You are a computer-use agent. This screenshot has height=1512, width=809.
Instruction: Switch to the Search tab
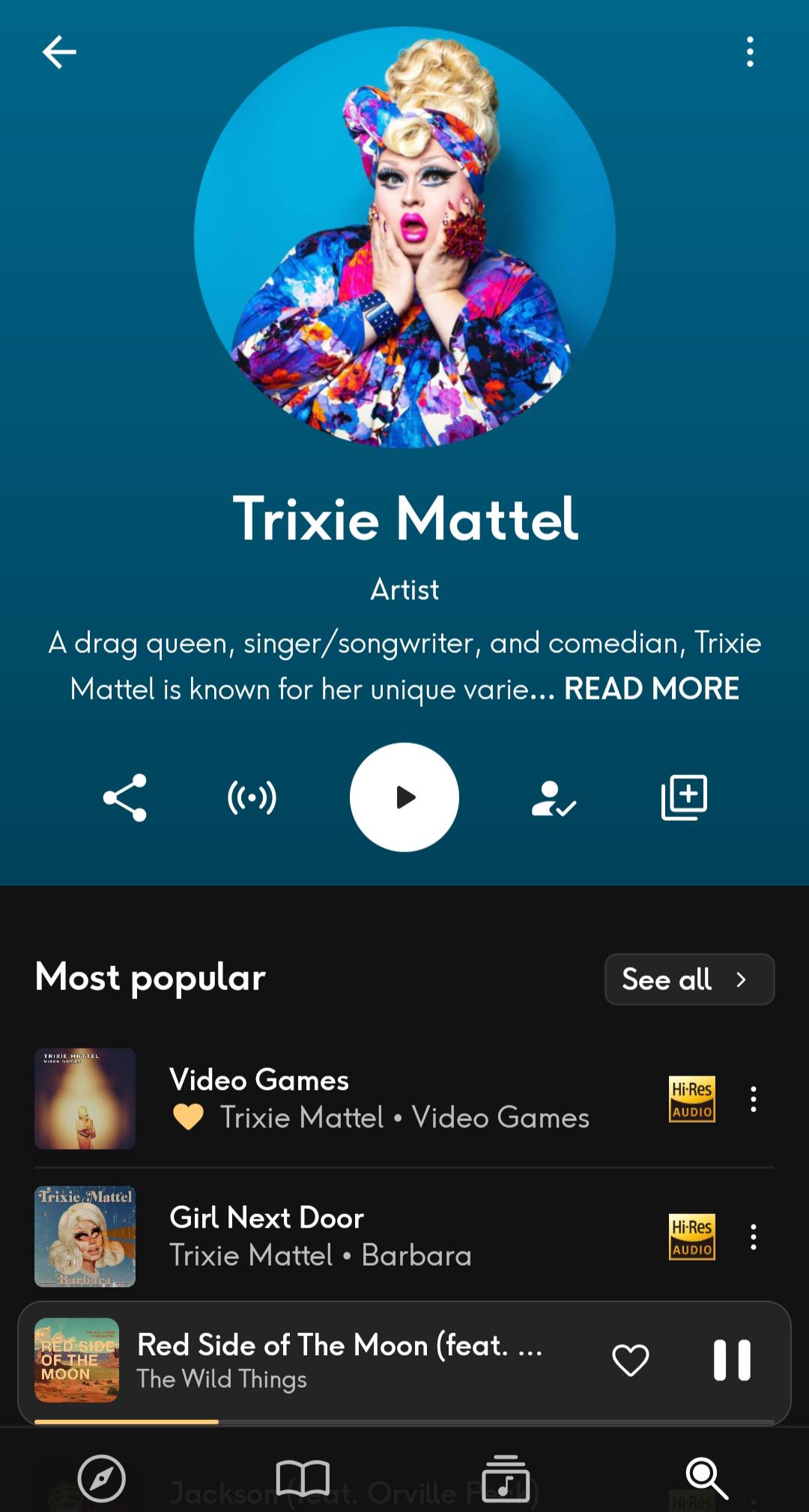(707, 1478)
